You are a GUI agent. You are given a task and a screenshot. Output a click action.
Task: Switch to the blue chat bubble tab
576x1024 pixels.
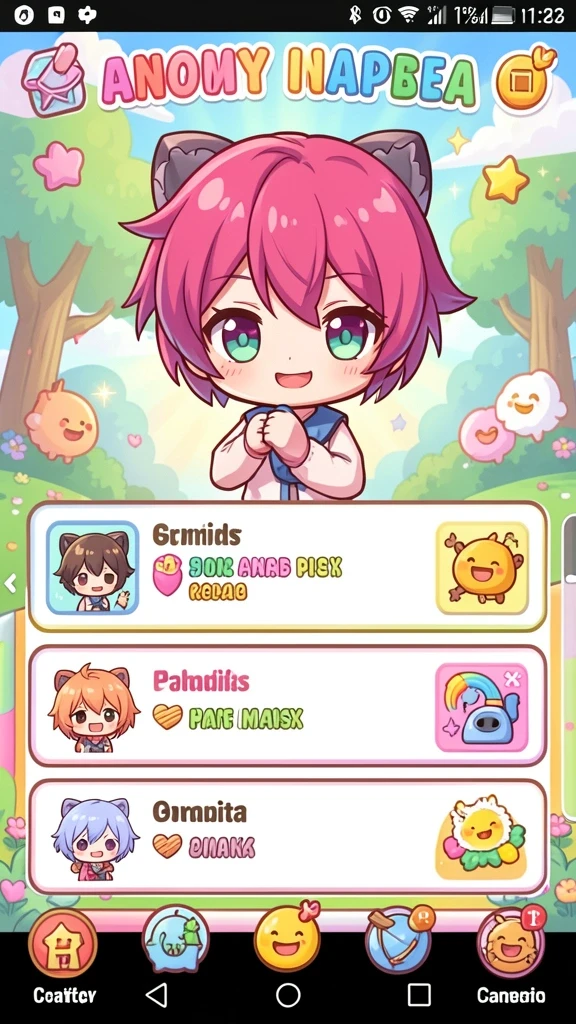[175, 940]
